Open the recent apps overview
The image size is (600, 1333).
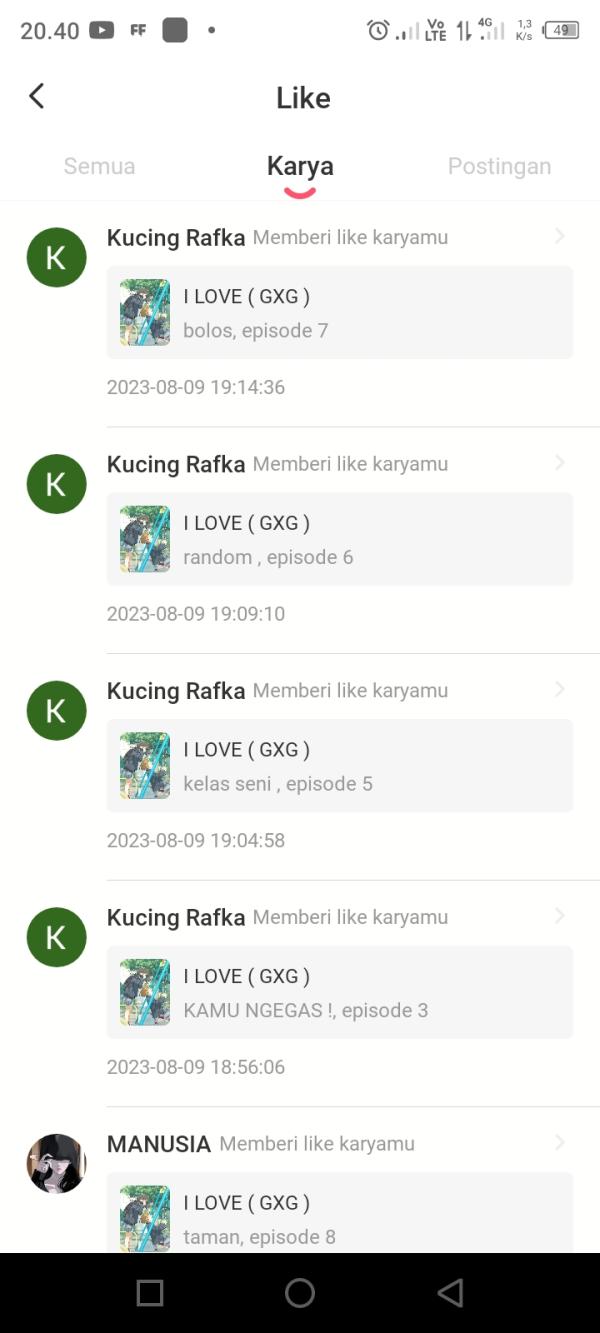150,1293
